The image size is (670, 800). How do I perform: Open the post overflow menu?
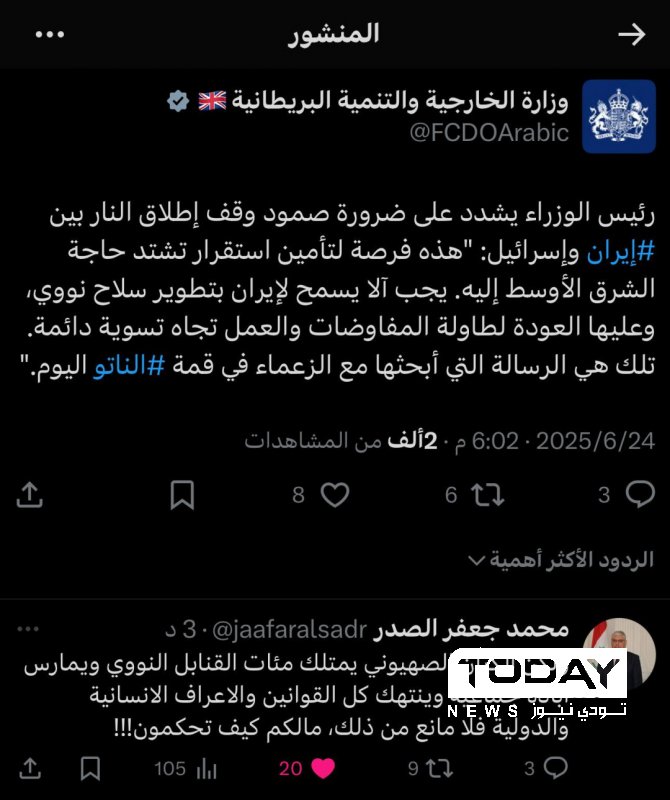pyautogui.click(x=49, y=34)
